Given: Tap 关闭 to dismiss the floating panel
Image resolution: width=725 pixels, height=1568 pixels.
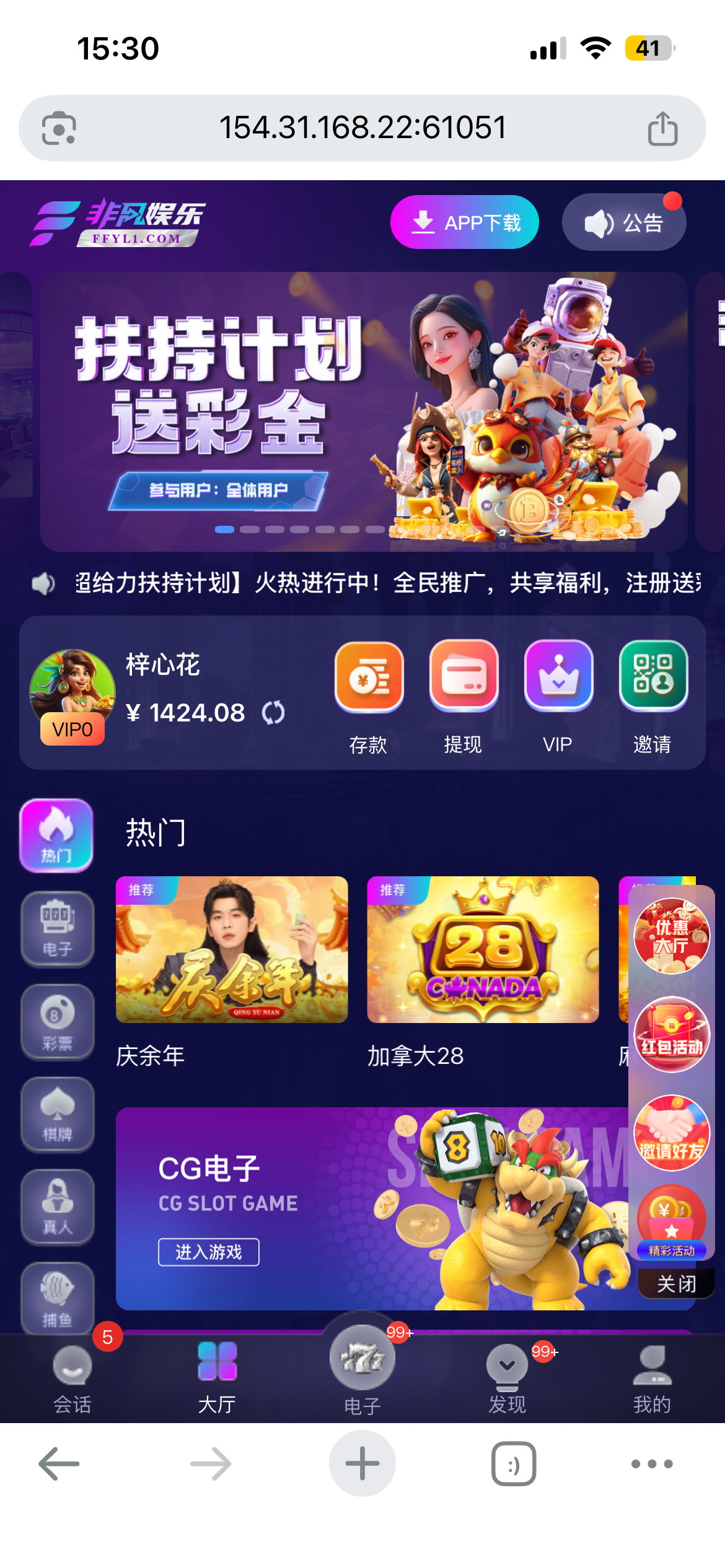Looking at the screenshot, I should pyautogui.click(x=676, y=1284).
